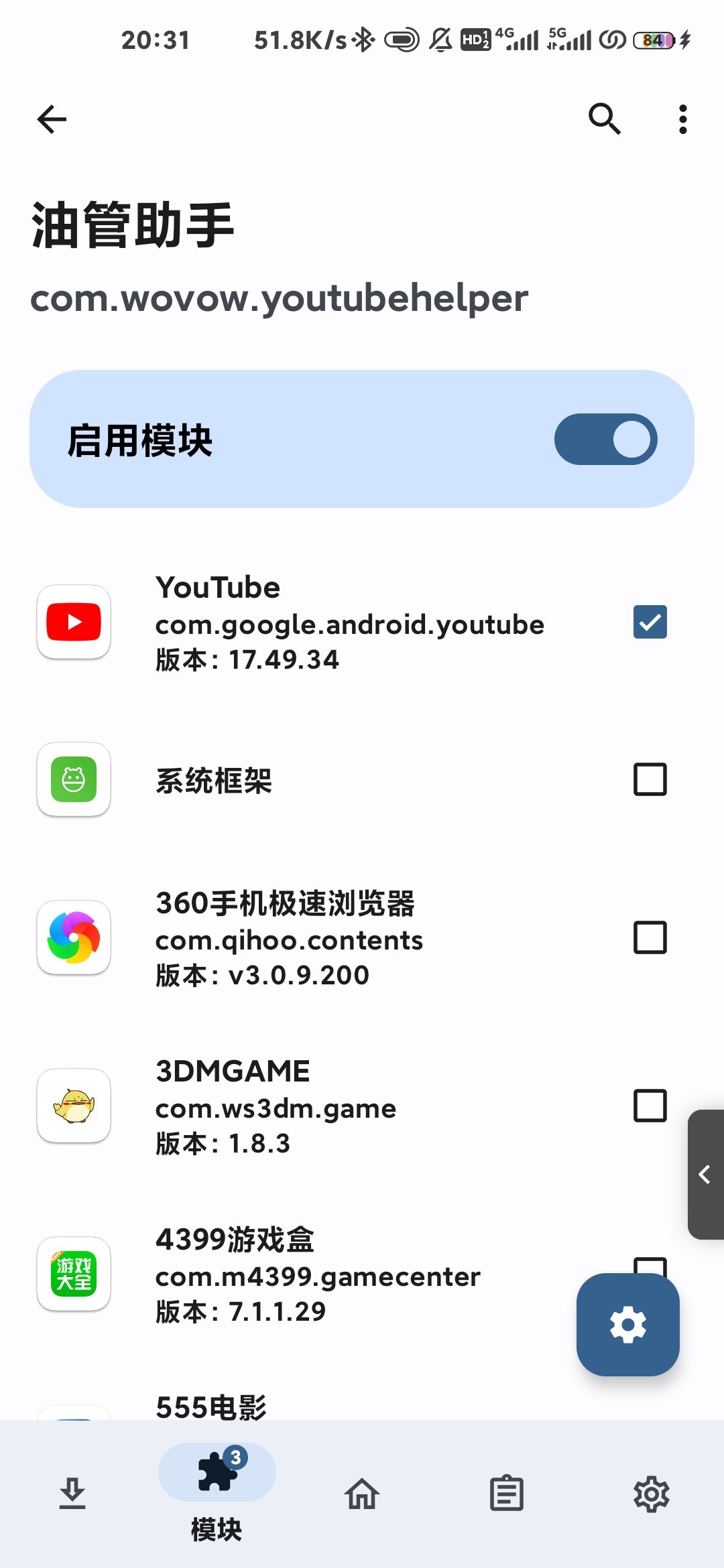Viewport: 724px width, 1568px height.
Task: Select the YouTube app icon
Action: pyautogui.click(x=73, y=622)
